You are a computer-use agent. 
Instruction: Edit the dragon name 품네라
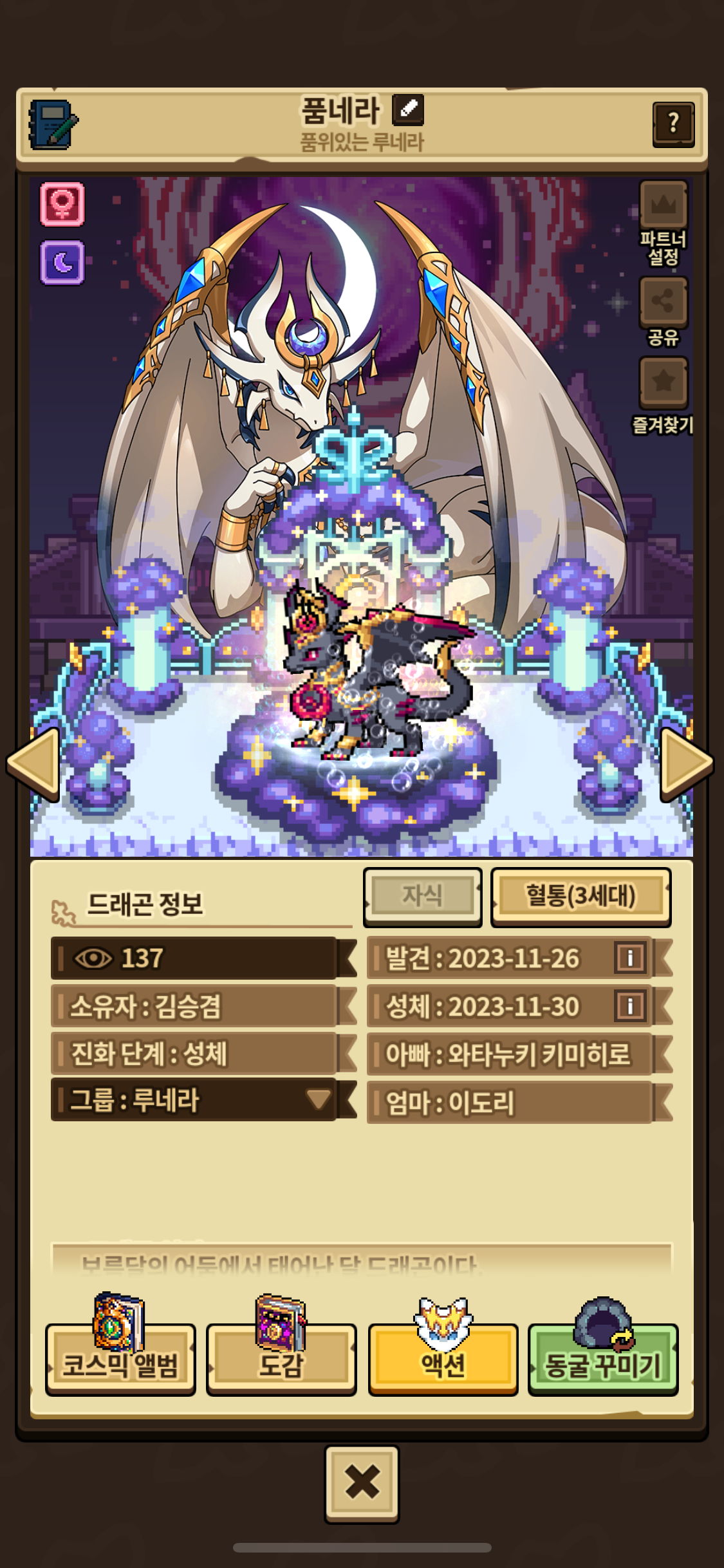coord(409,109)
